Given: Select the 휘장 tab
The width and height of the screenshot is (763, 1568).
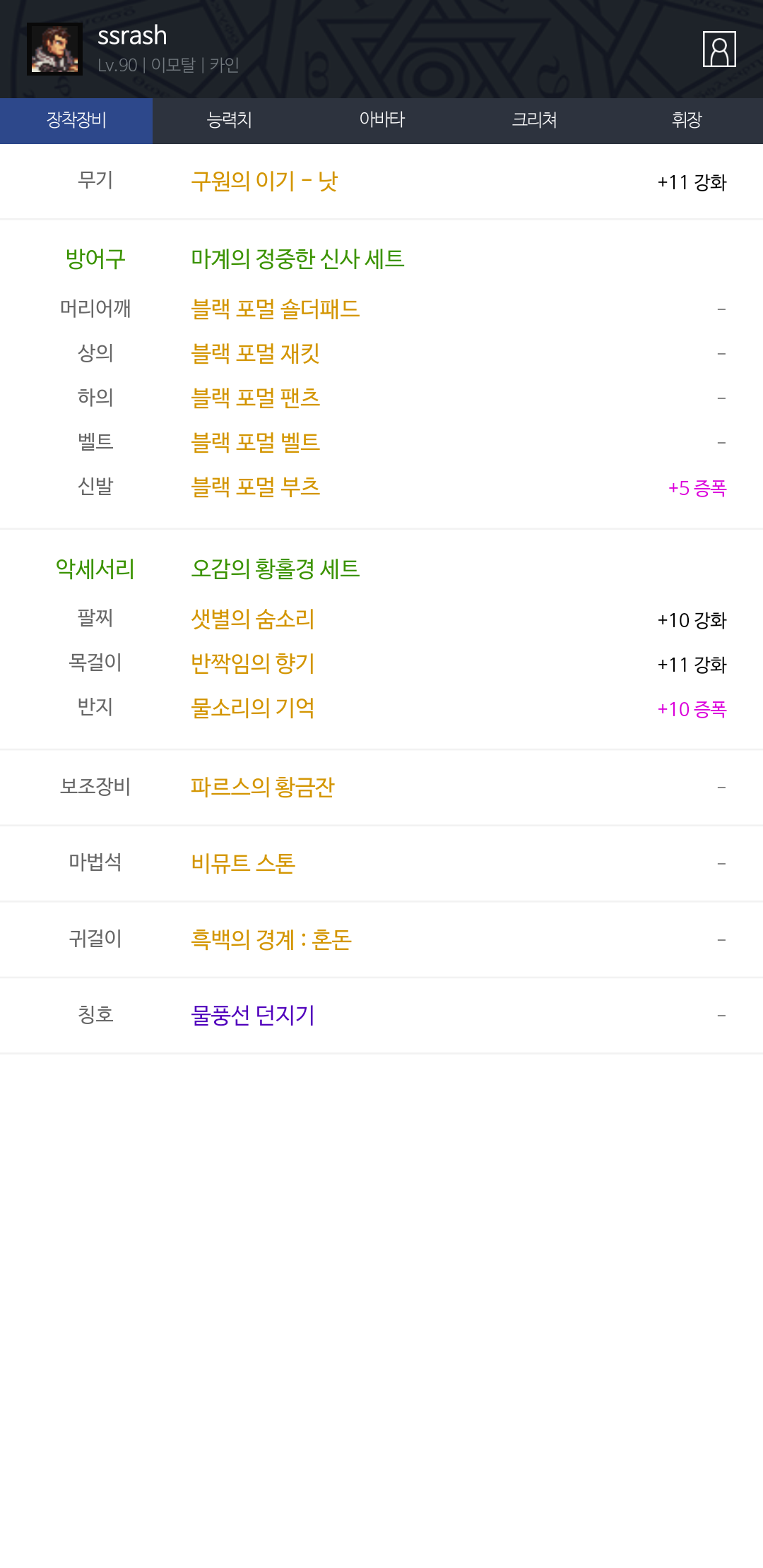Looking at the screenshot, I should pos(687,120).
